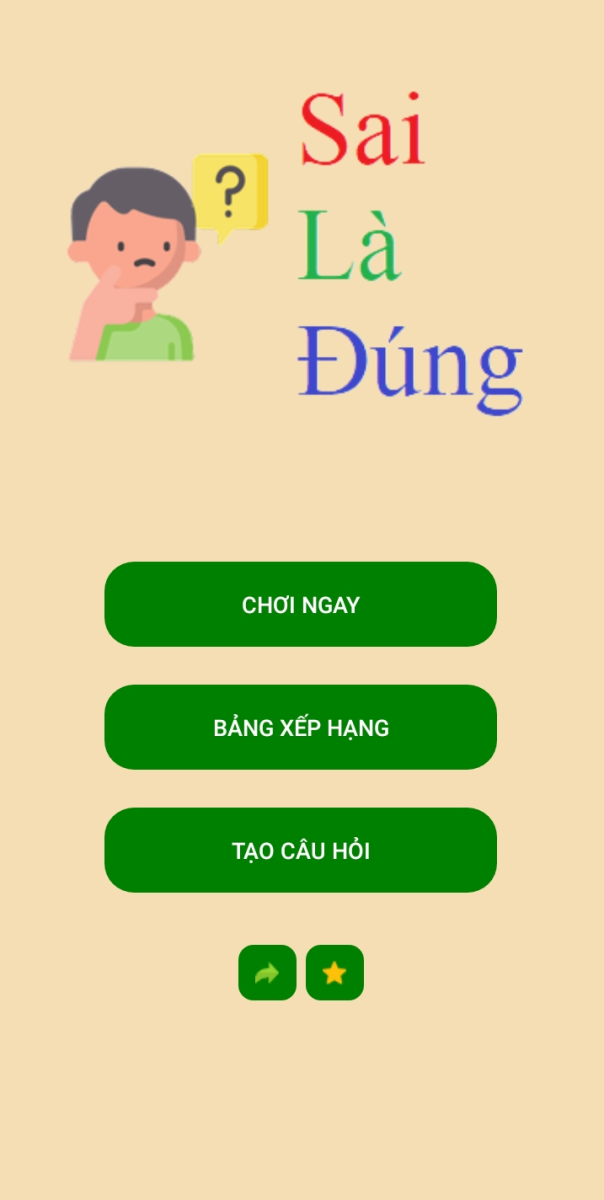Select TẠO CÂU HỎI to create a question
This screenshot has width=604, height=1200.
300,850
